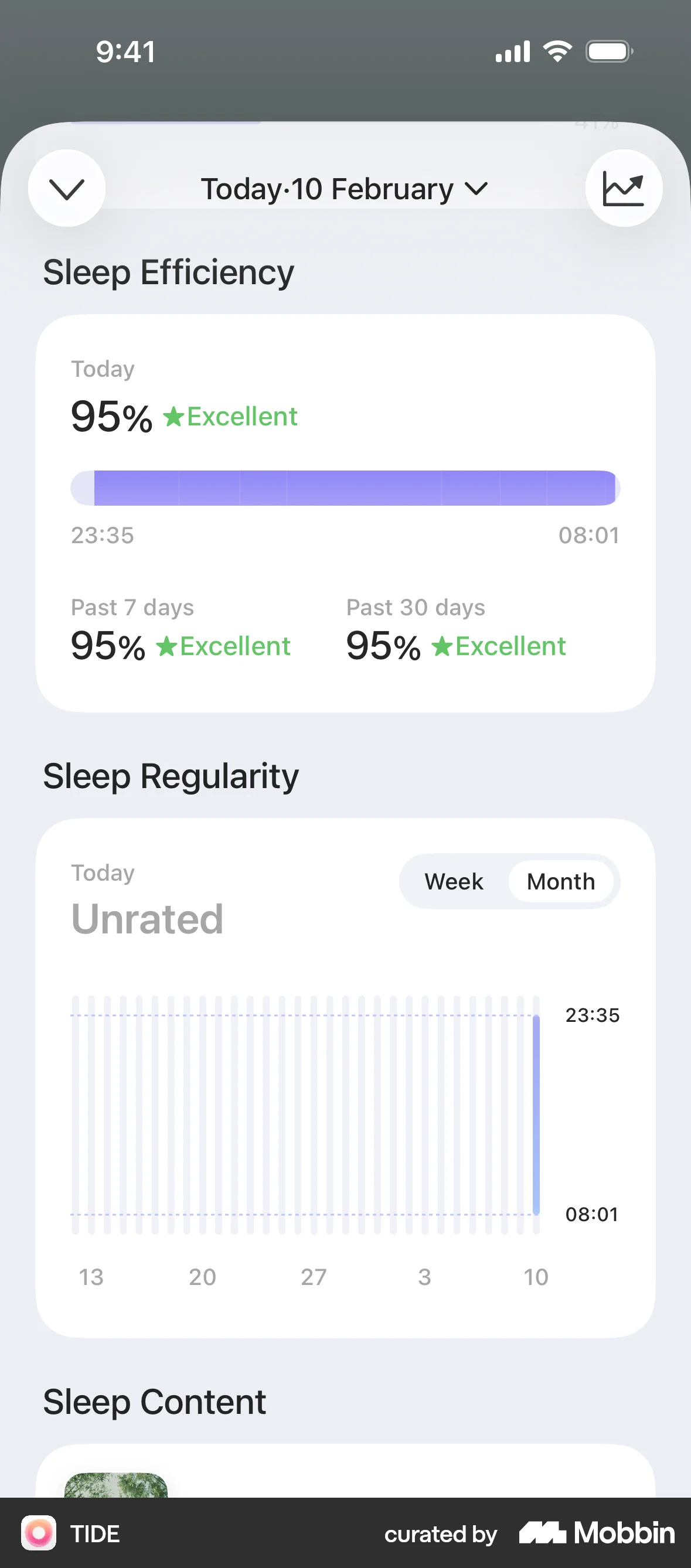Viewport: 691px width, 1568px height.
Task: Select the Sleep Efficiency section header
Action: [x=168, y=272]
